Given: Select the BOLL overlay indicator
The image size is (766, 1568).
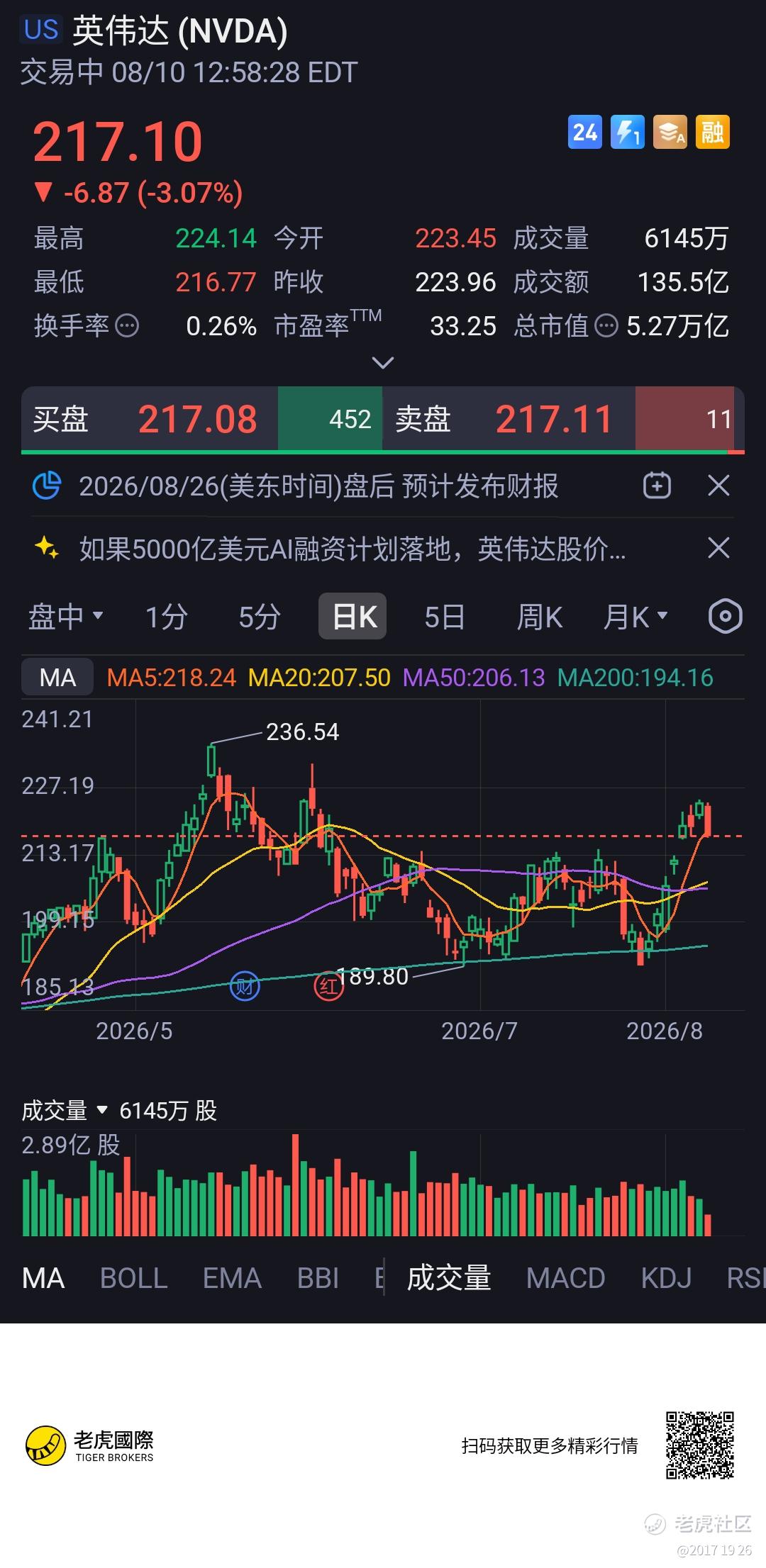Looking at the screenshot, I should tap(133, 1278).
